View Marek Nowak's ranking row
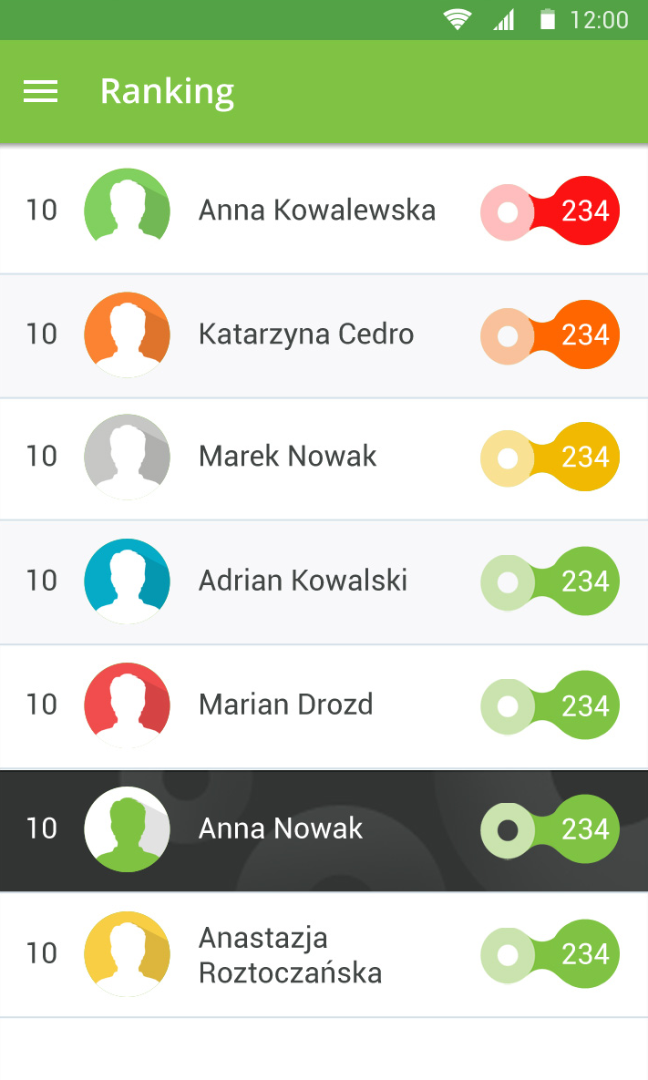The width and height of the screenshot is (648, 1080). pos(288,457)
